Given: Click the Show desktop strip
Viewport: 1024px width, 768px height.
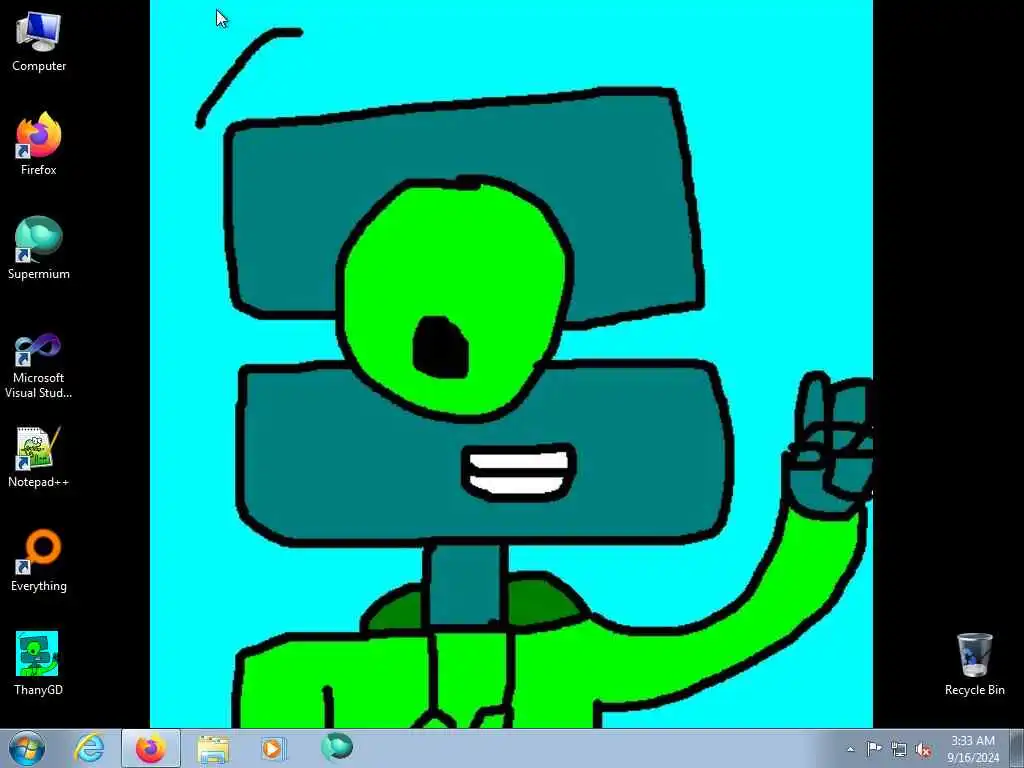Looking at the screenshot, I should [x=1017, y=748].
